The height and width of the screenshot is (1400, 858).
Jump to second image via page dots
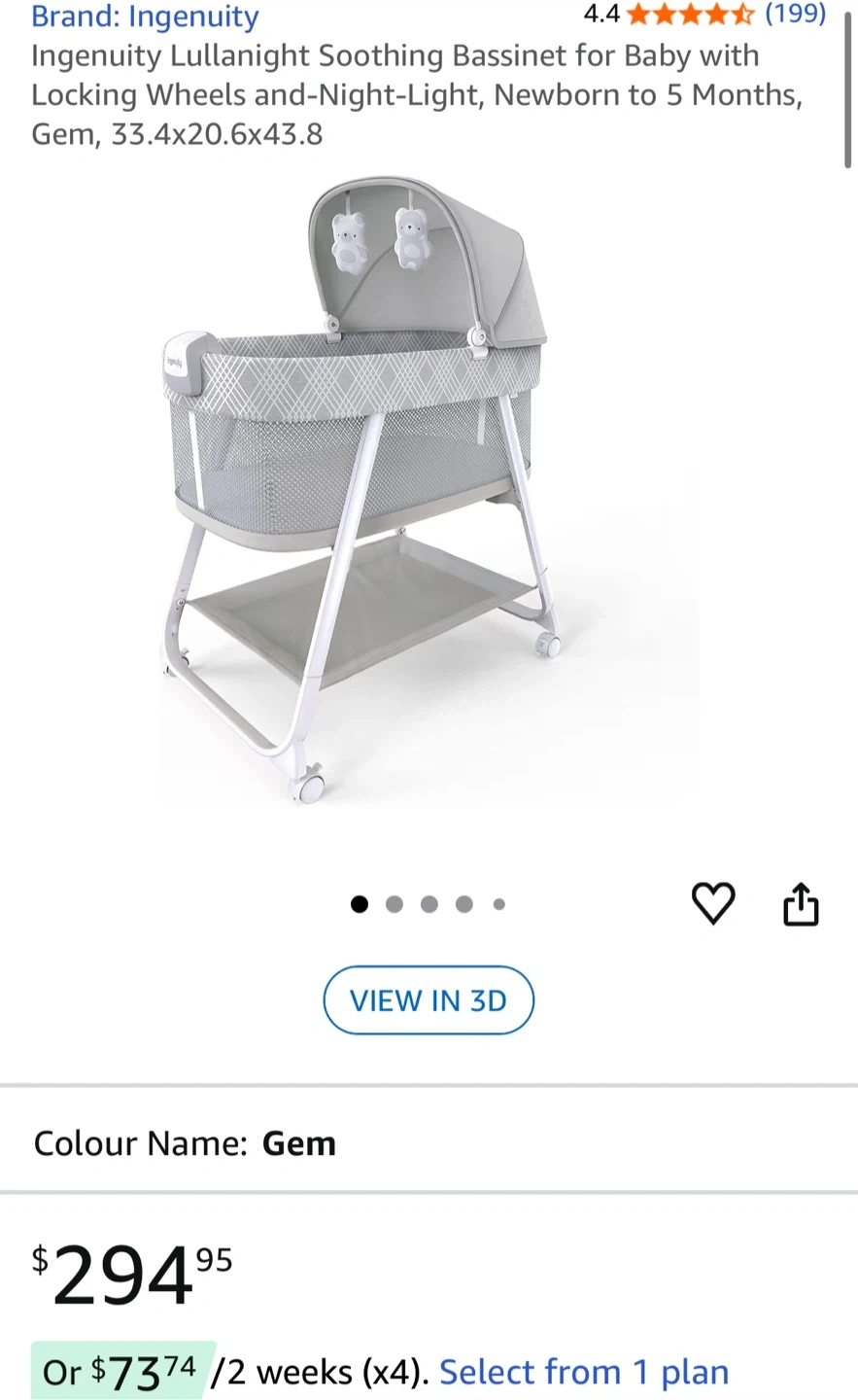(x=395, y=905)
